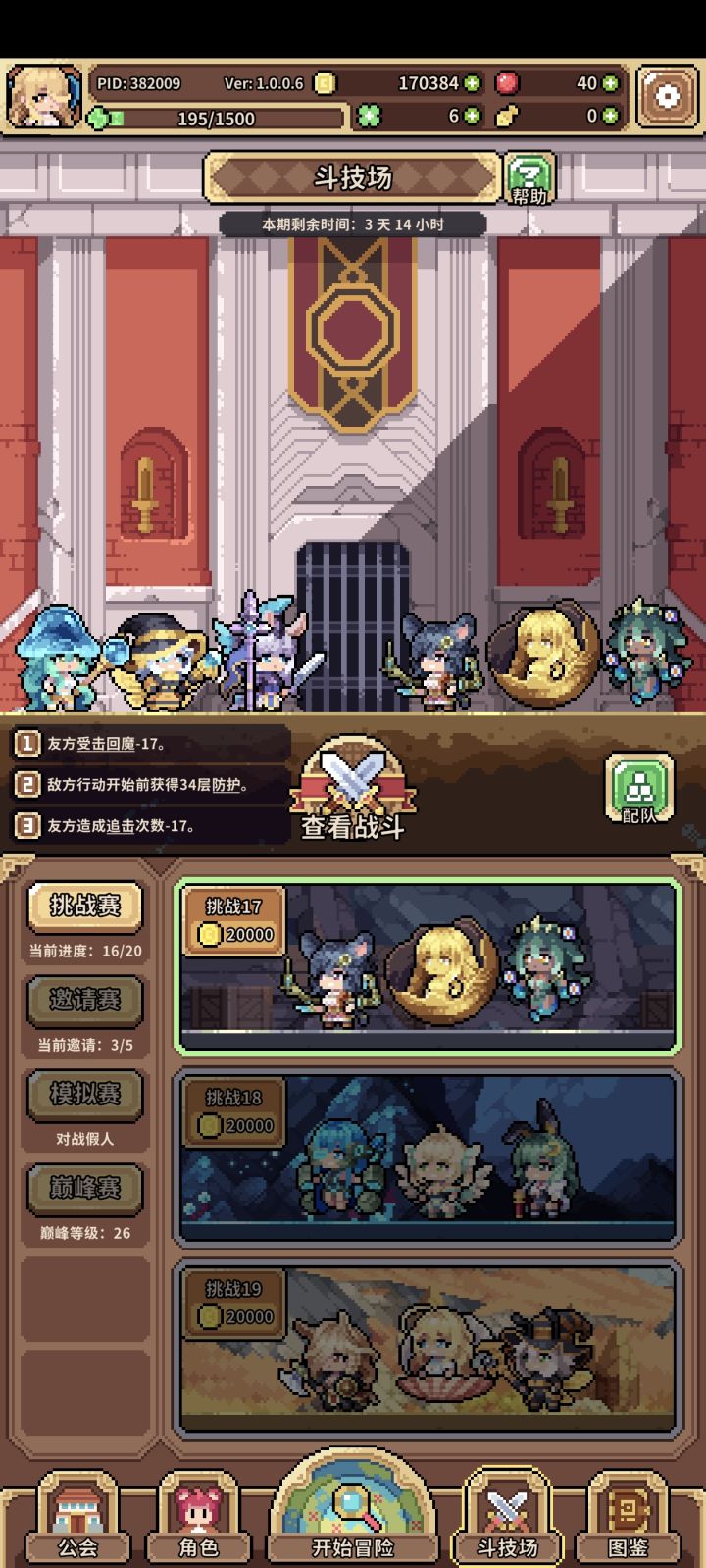Switch to the 邀请赛 mode
This screenshot has width=706, height=1568.
click(x=86, y=1002)
